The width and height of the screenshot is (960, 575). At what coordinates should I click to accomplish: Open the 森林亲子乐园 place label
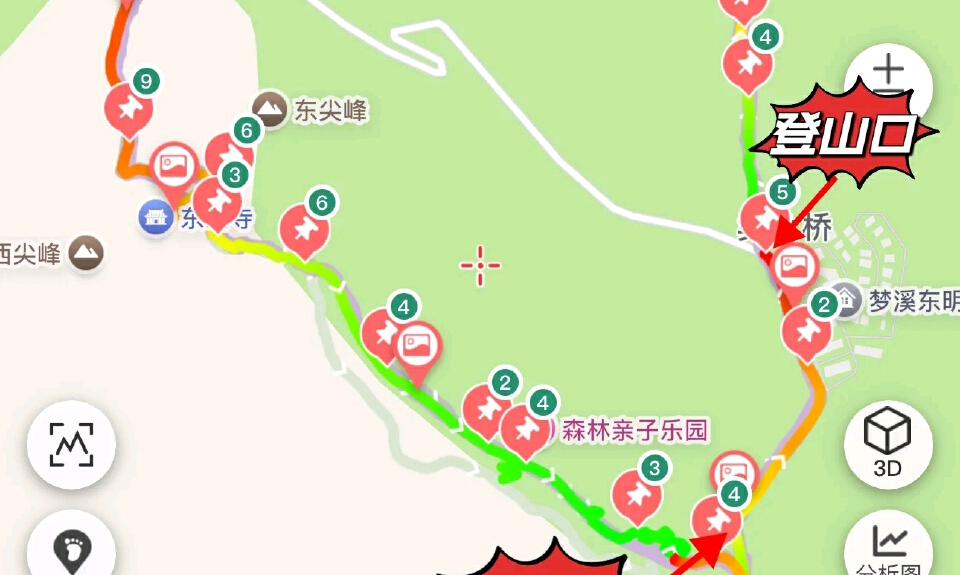pos(634,431)
